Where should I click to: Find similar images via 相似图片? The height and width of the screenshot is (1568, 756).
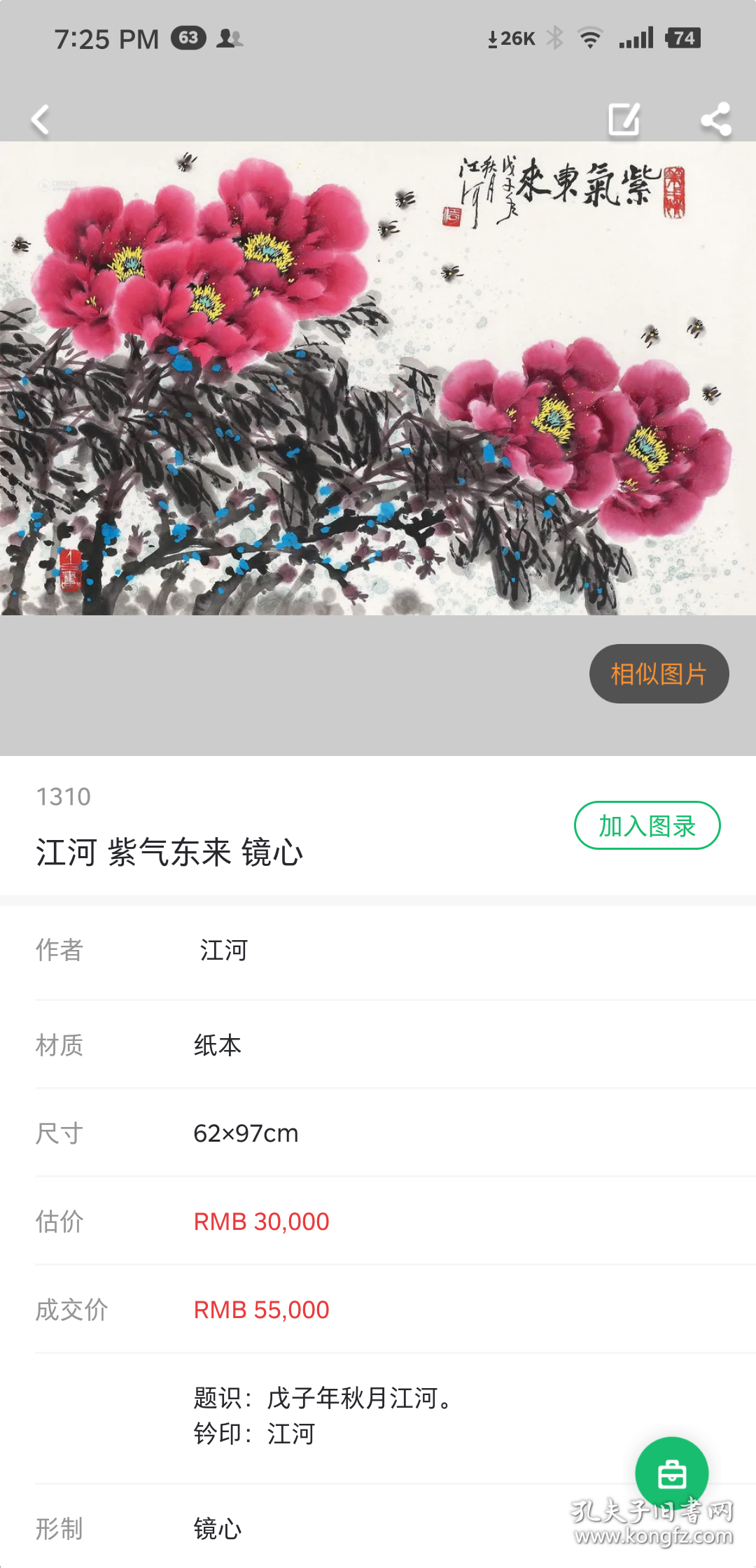(659, 673)
